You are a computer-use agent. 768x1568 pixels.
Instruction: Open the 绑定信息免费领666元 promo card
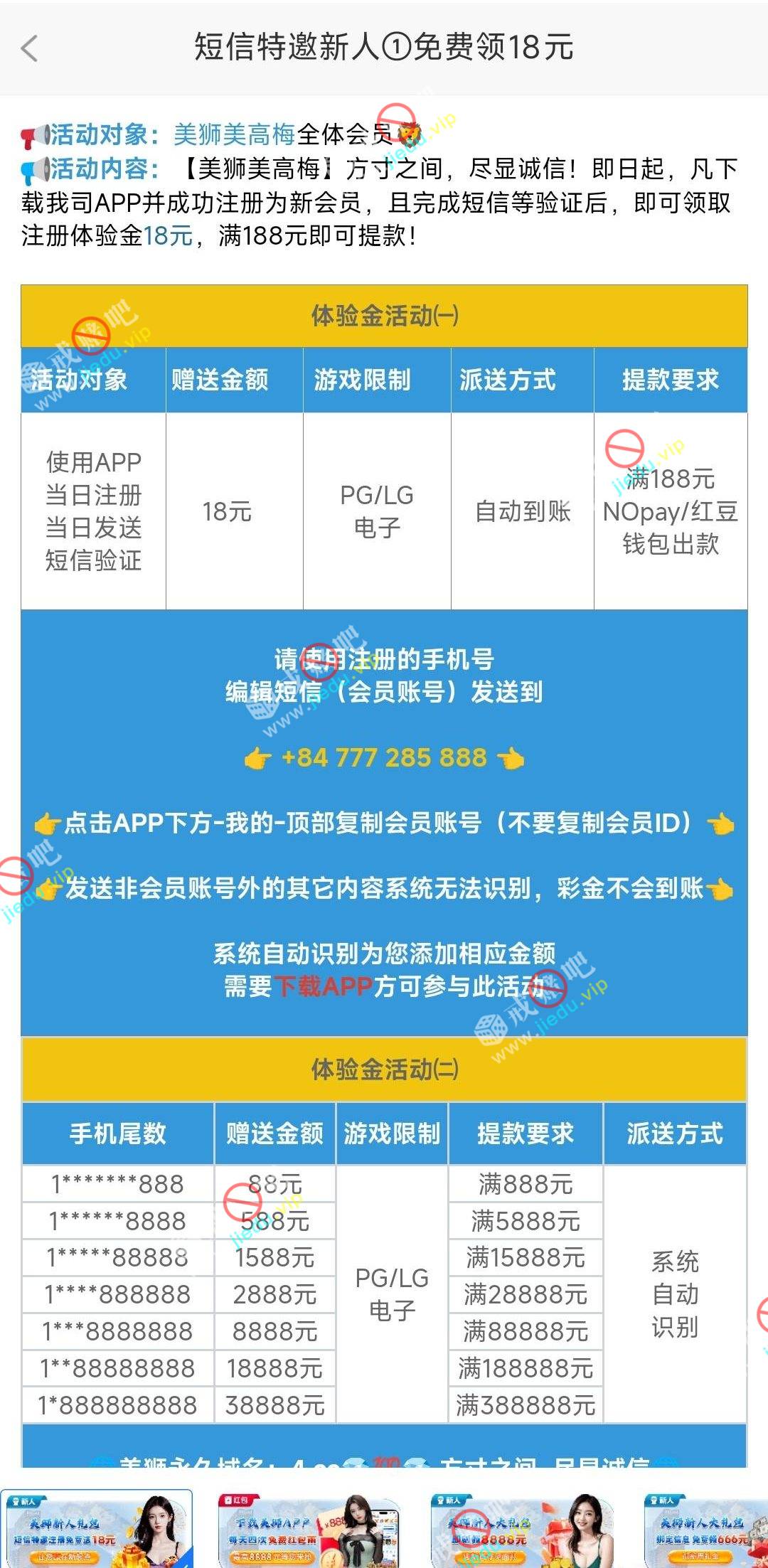(705, 1530)
